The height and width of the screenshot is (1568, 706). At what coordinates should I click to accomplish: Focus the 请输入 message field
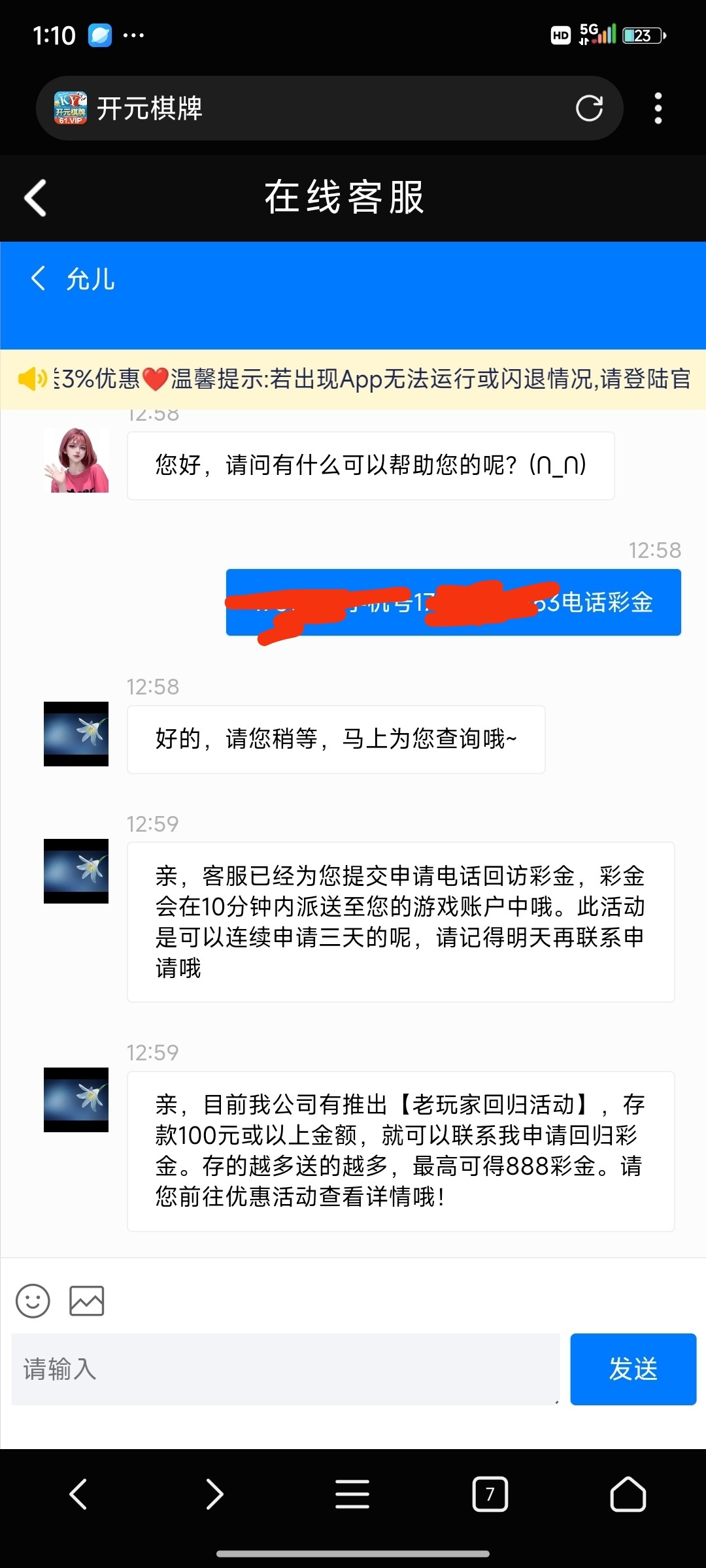coord(285,1369)
